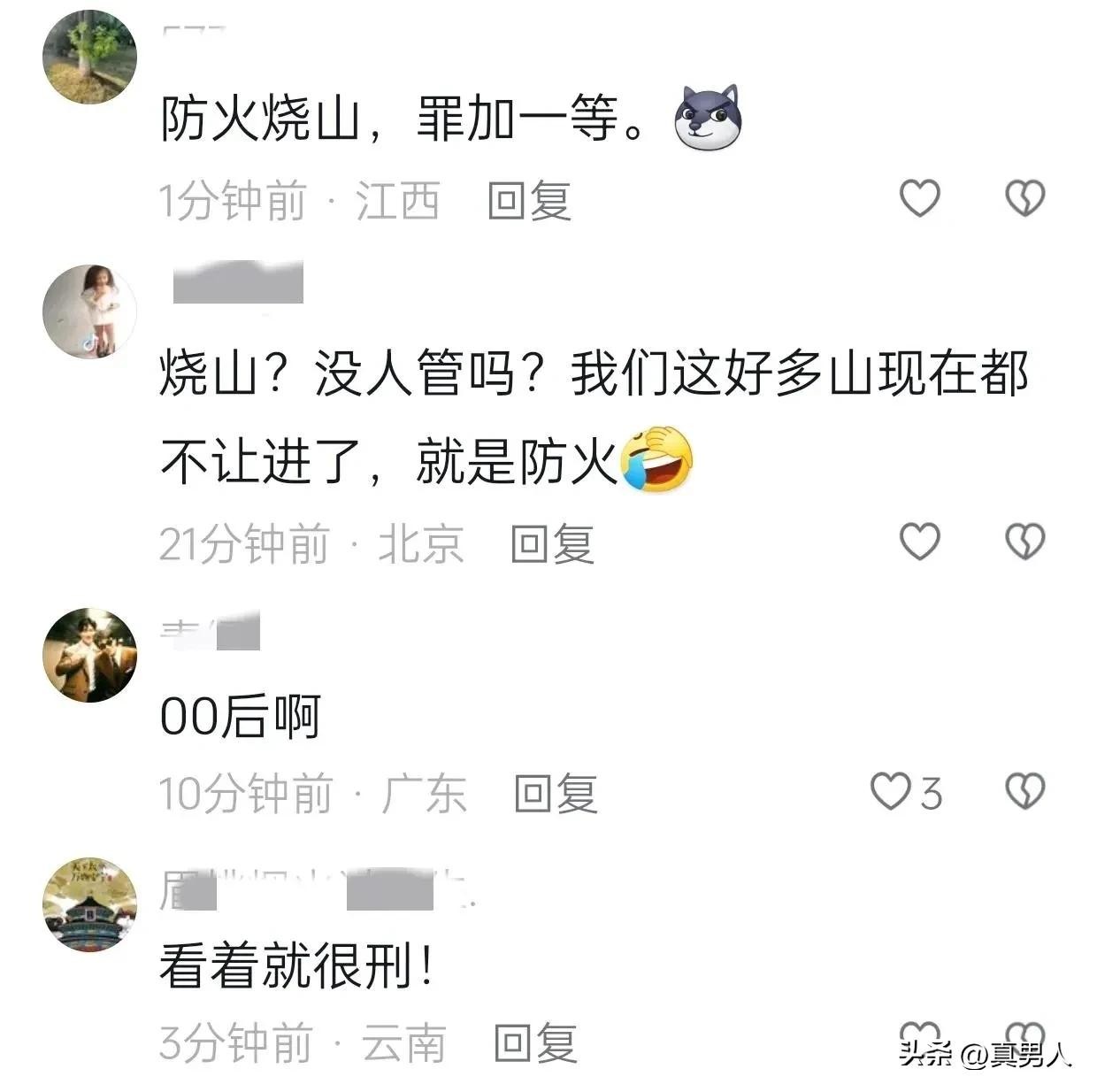The image size is (1097, 1092).
Task: Dislike the 北京 comment
Action: 1025,541
